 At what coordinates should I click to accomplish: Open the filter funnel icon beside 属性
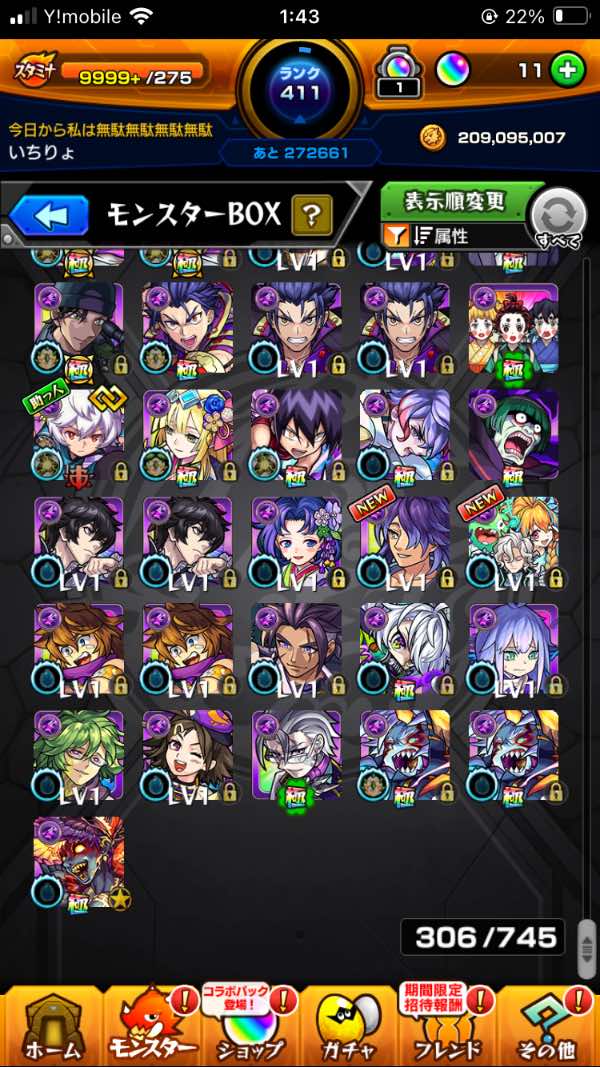pos(397,236)
